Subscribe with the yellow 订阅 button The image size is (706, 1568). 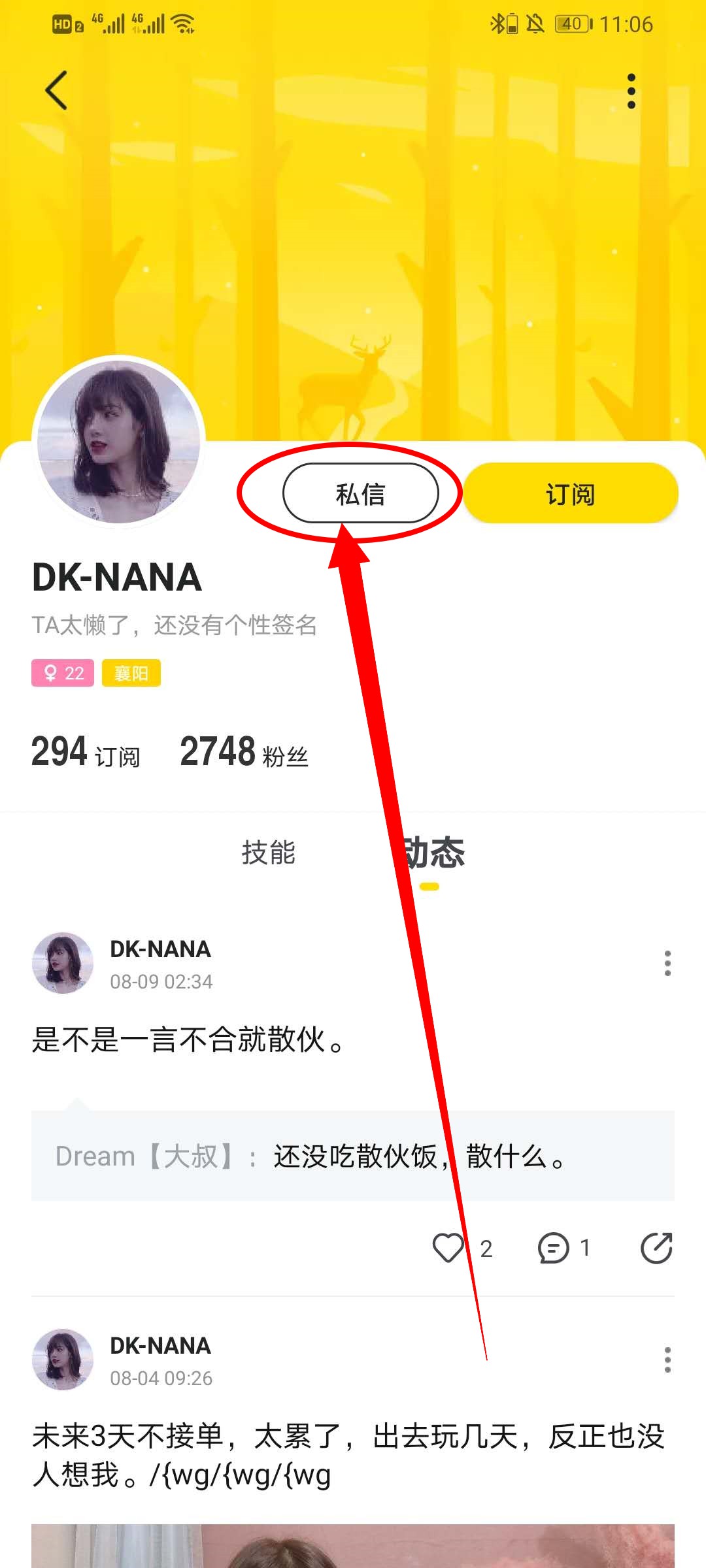click(x=571, y=494)
